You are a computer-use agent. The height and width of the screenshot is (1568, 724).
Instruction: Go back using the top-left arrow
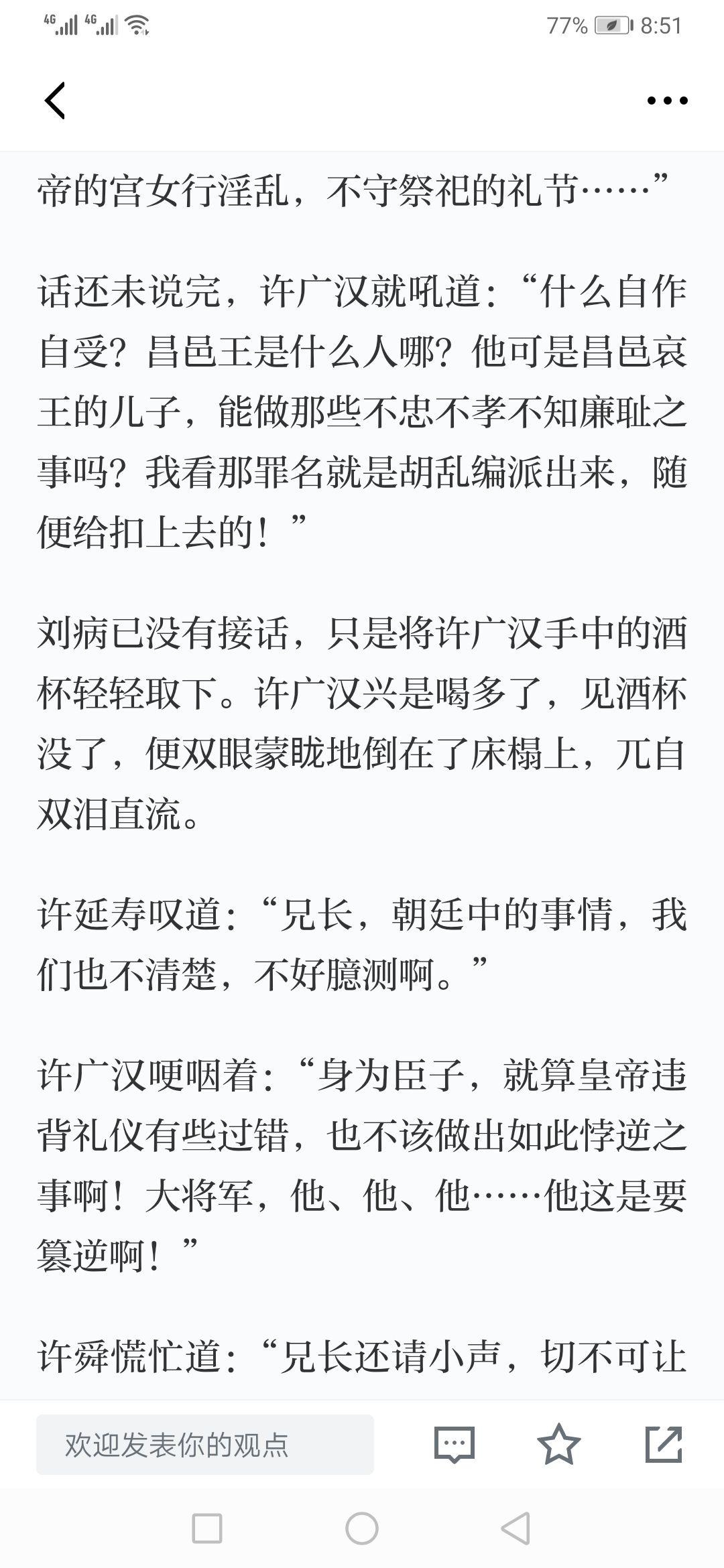click(55, 101)
